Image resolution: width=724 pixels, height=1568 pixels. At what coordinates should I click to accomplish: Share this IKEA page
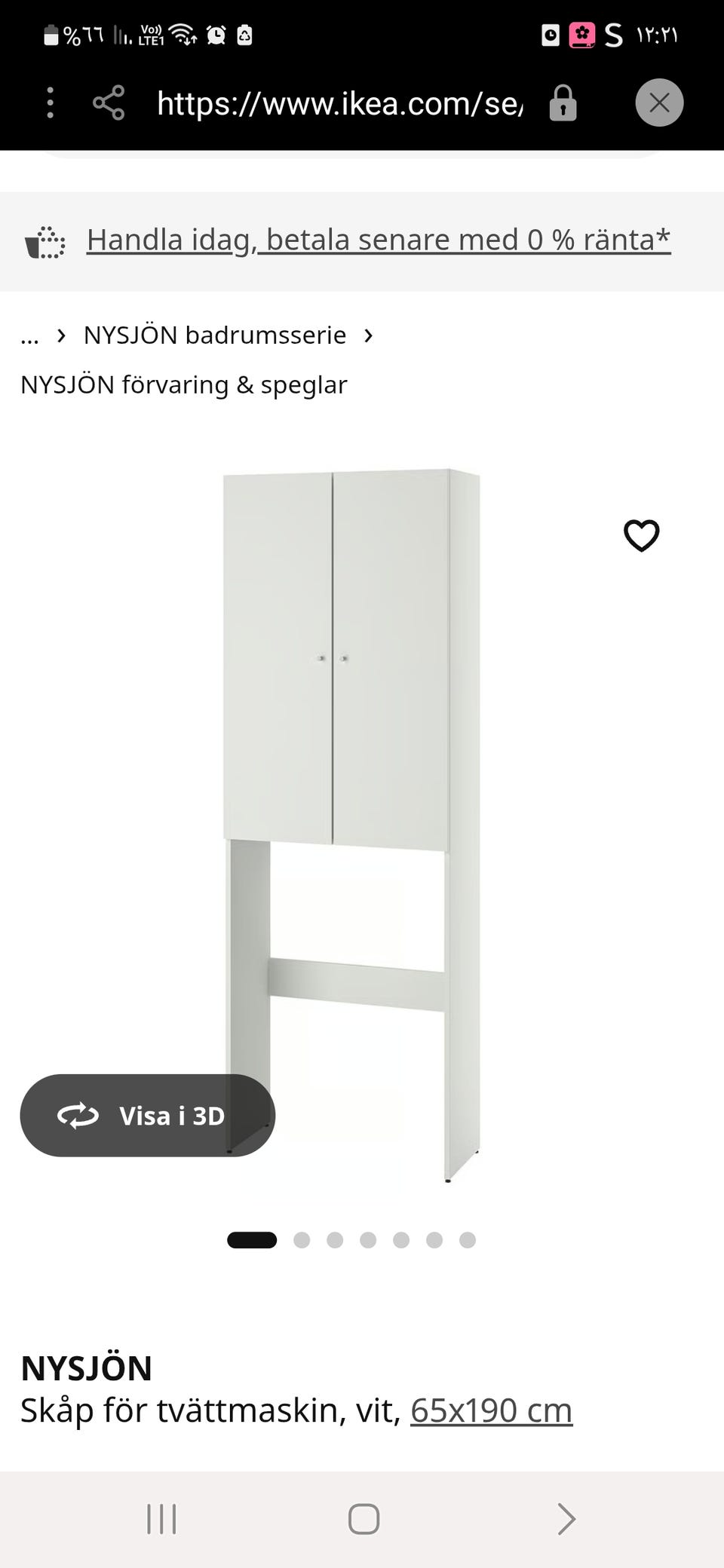(x=109, y=103)
